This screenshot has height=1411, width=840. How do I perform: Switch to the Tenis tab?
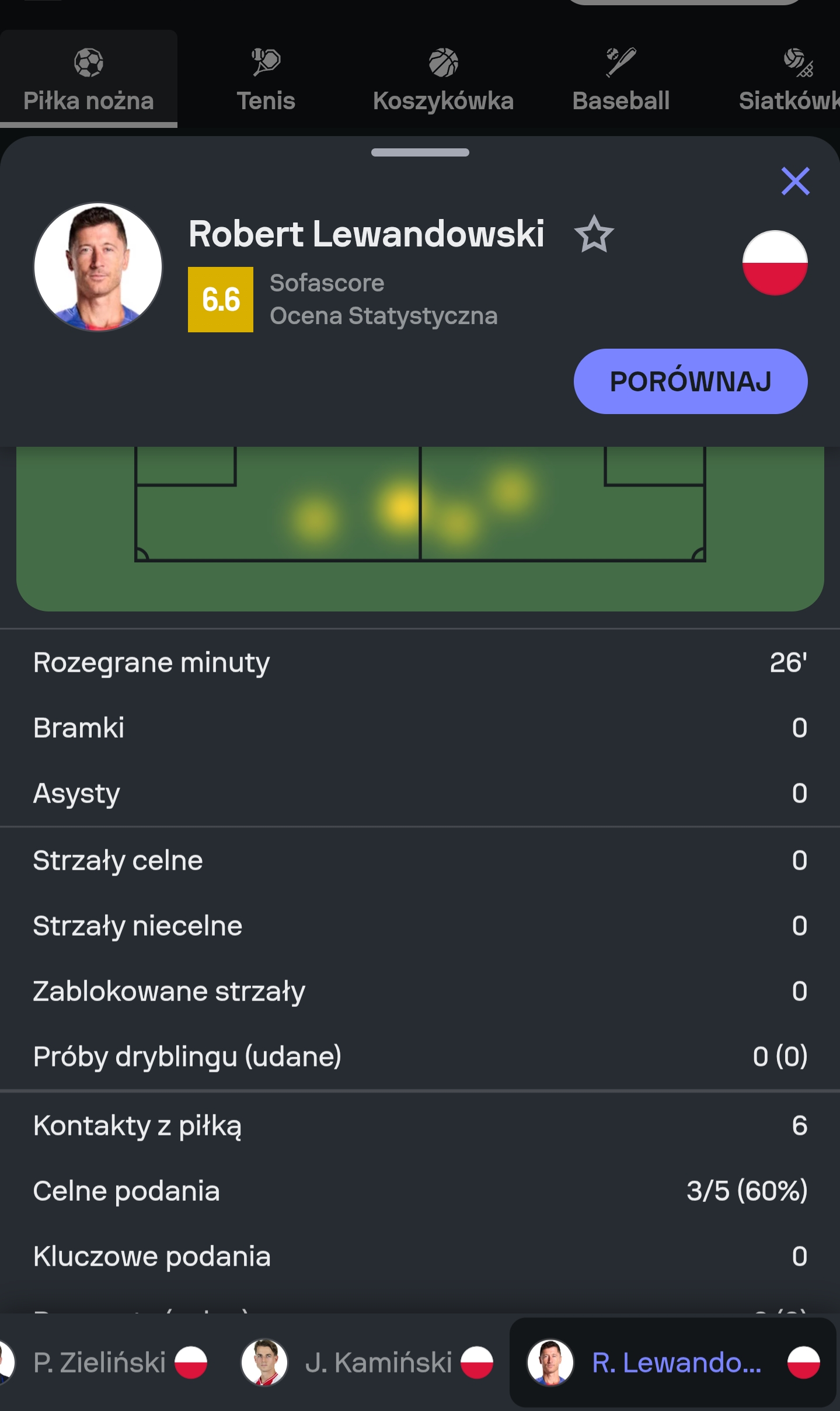tap(266, 79)
